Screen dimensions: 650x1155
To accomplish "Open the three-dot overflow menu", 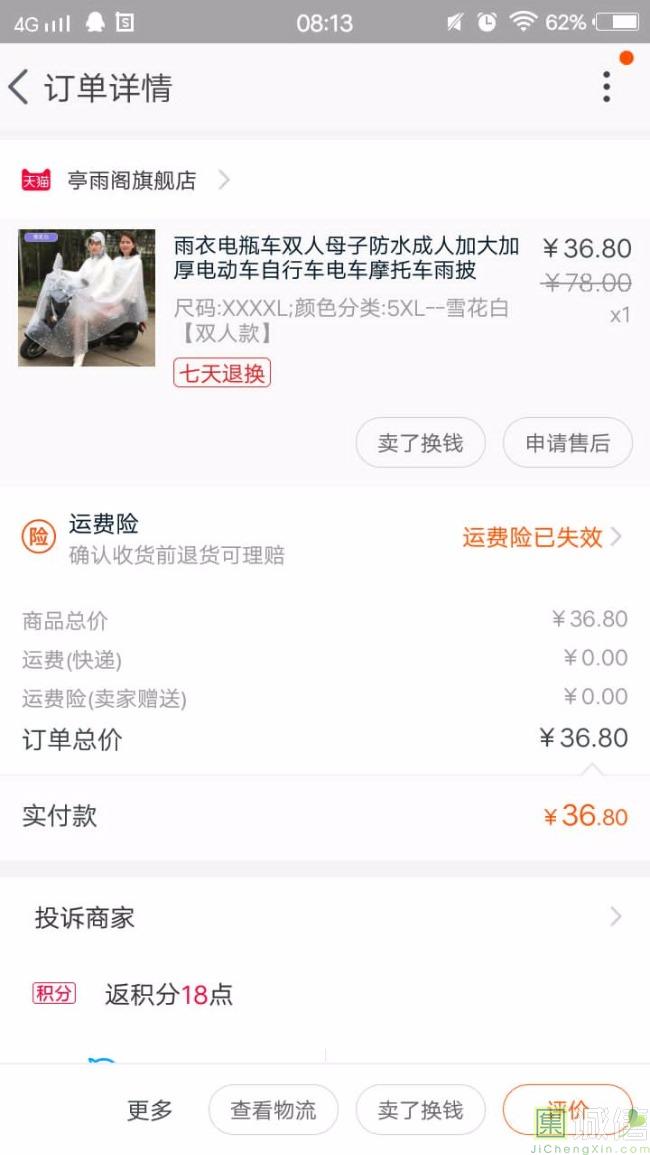I will (x=607, y=86).
